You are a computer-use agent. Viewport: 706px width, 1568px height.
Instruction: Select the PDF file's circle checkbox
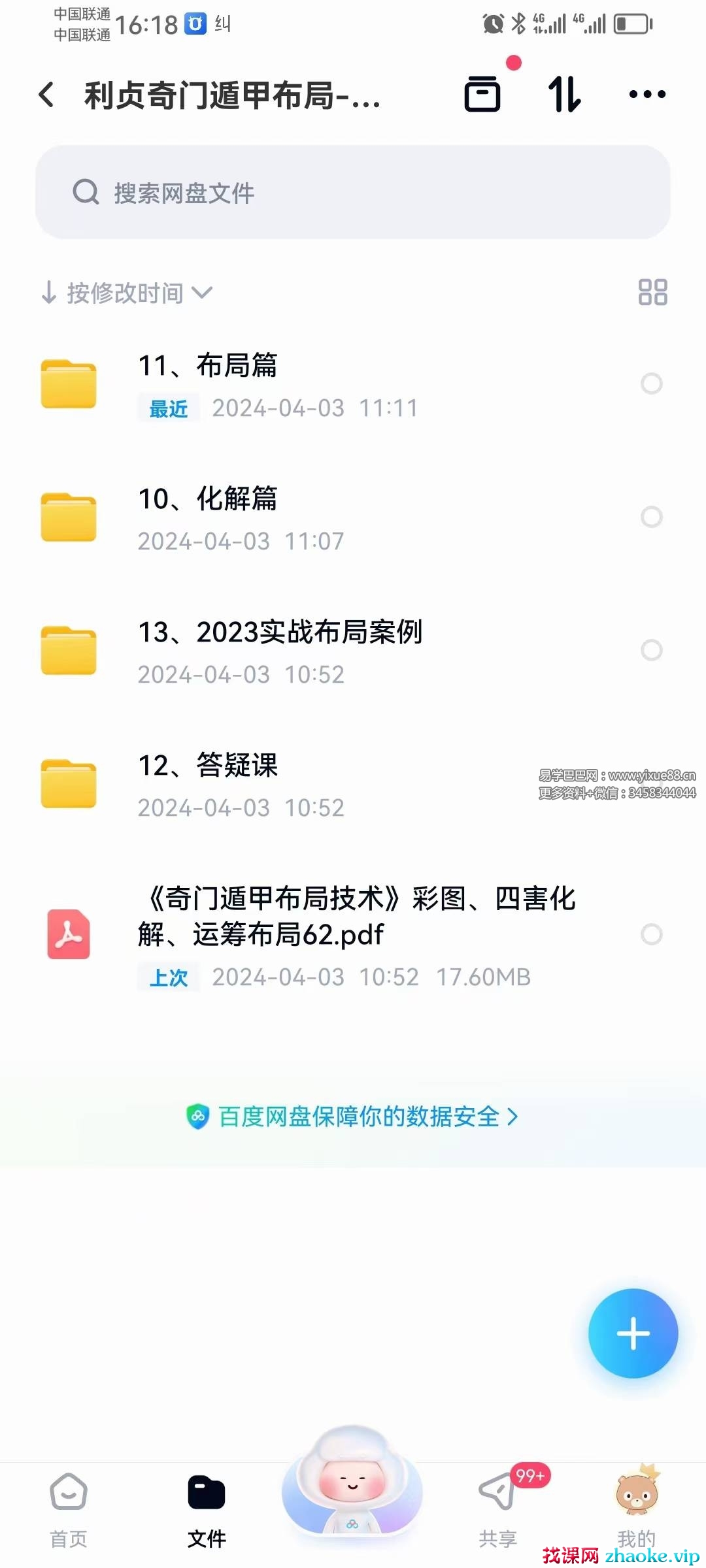651,934
